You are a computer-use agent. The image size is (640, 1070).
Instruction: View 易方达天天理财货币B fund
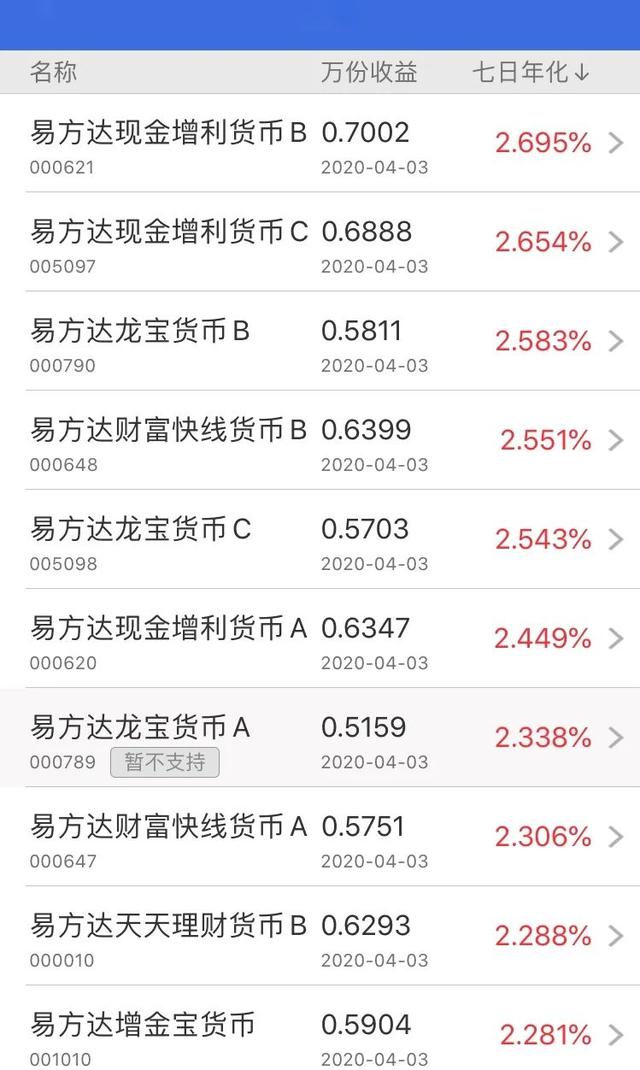click(x=320, y=936)
